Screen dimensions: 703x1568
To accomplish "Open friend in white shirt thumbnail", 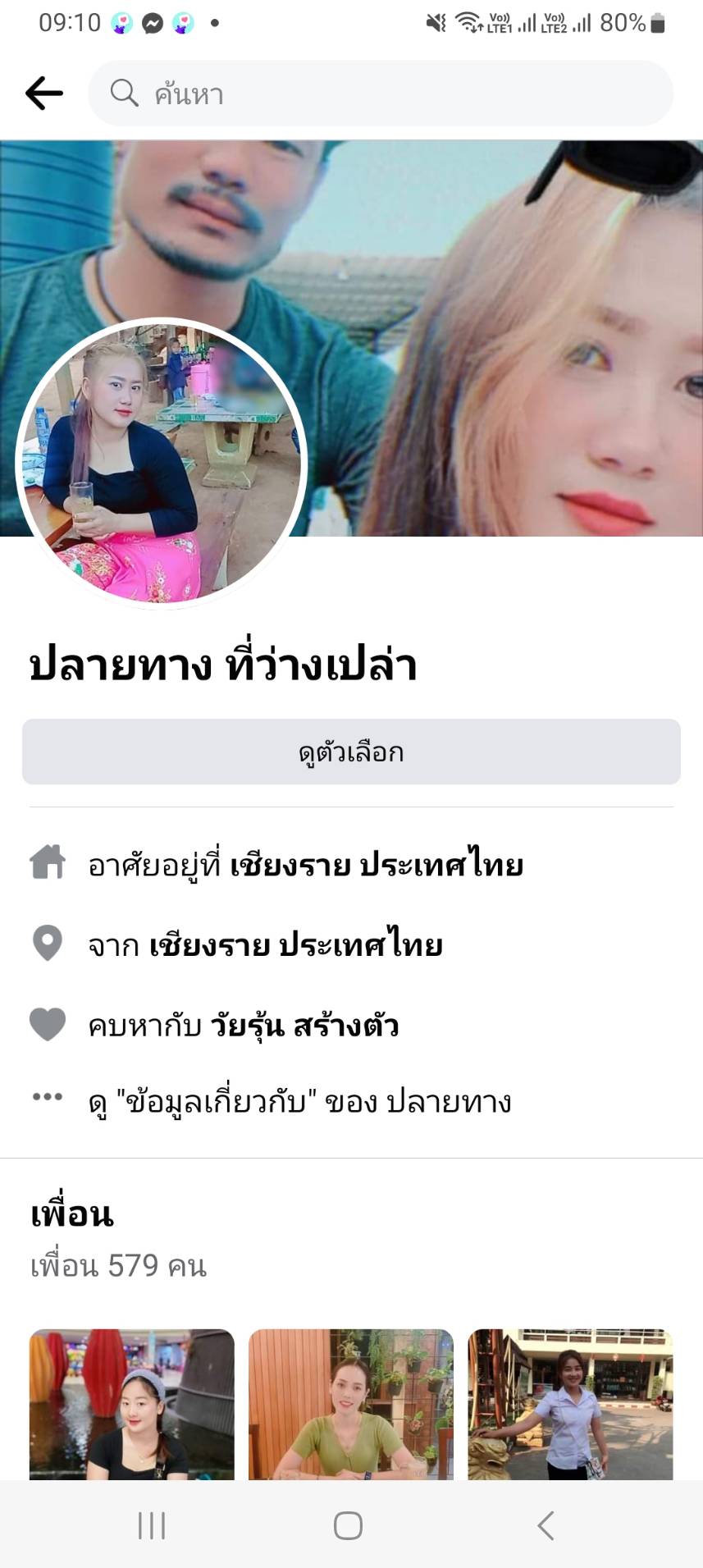I will (x=570, y=1403).
